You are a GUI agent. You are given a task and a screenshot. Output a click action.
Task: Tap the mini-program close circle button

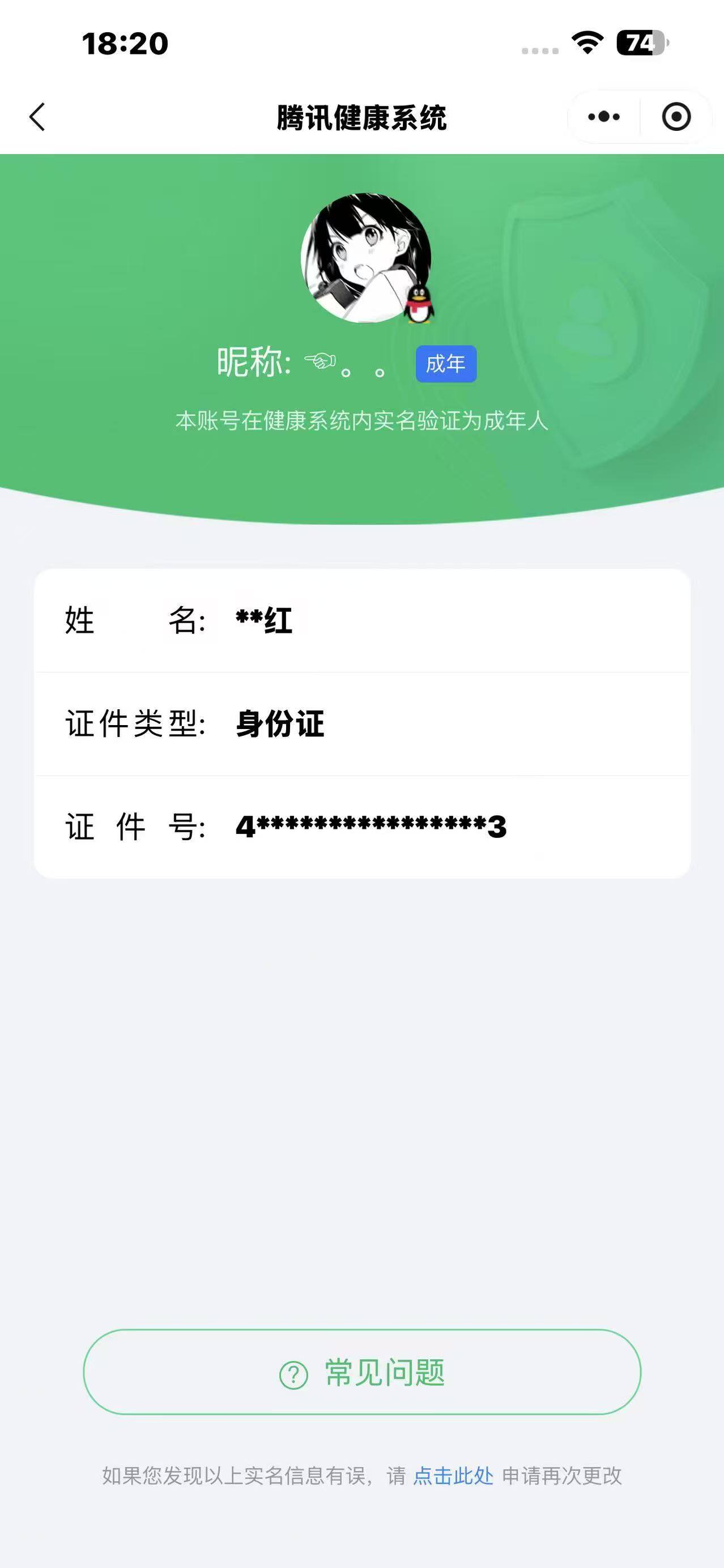tap(676, 117)
